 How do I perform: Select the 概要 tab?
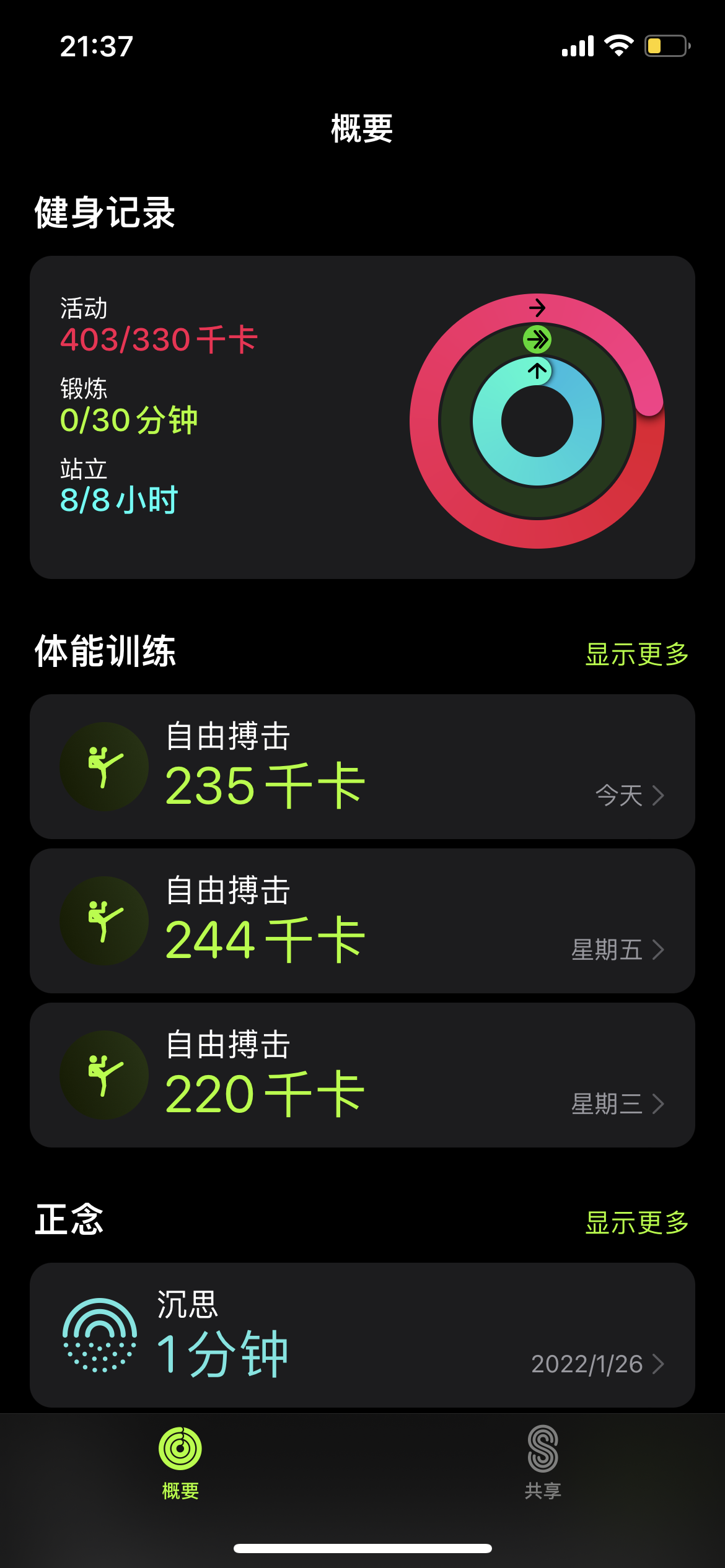click(x=180, y=1463)
